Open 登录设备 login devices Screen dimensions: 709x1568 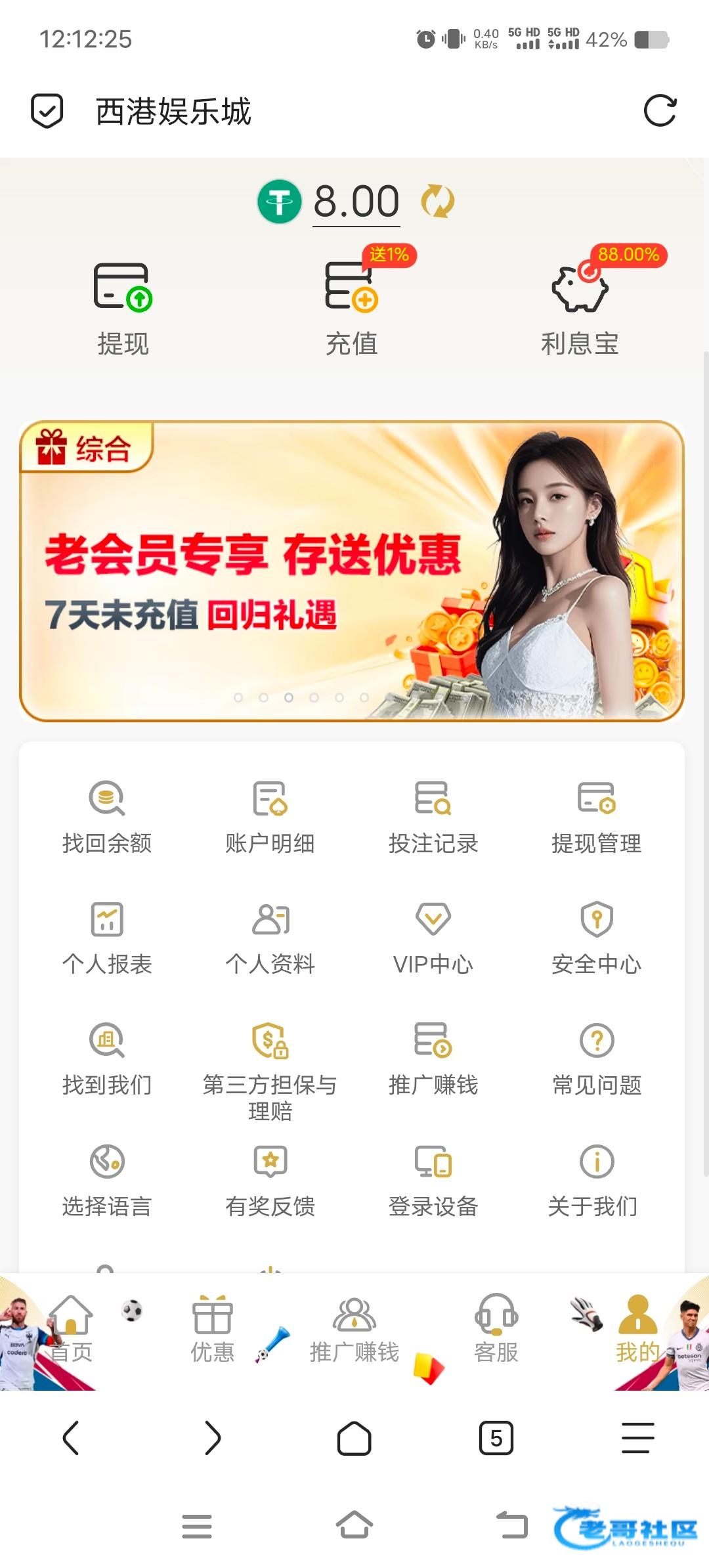[433, 1180]
